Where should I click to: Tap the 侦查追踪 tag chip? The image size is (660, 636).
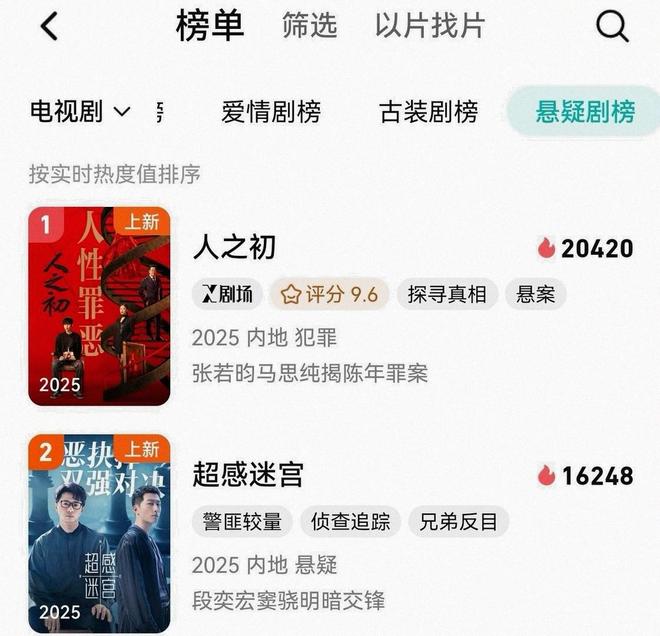350,521
